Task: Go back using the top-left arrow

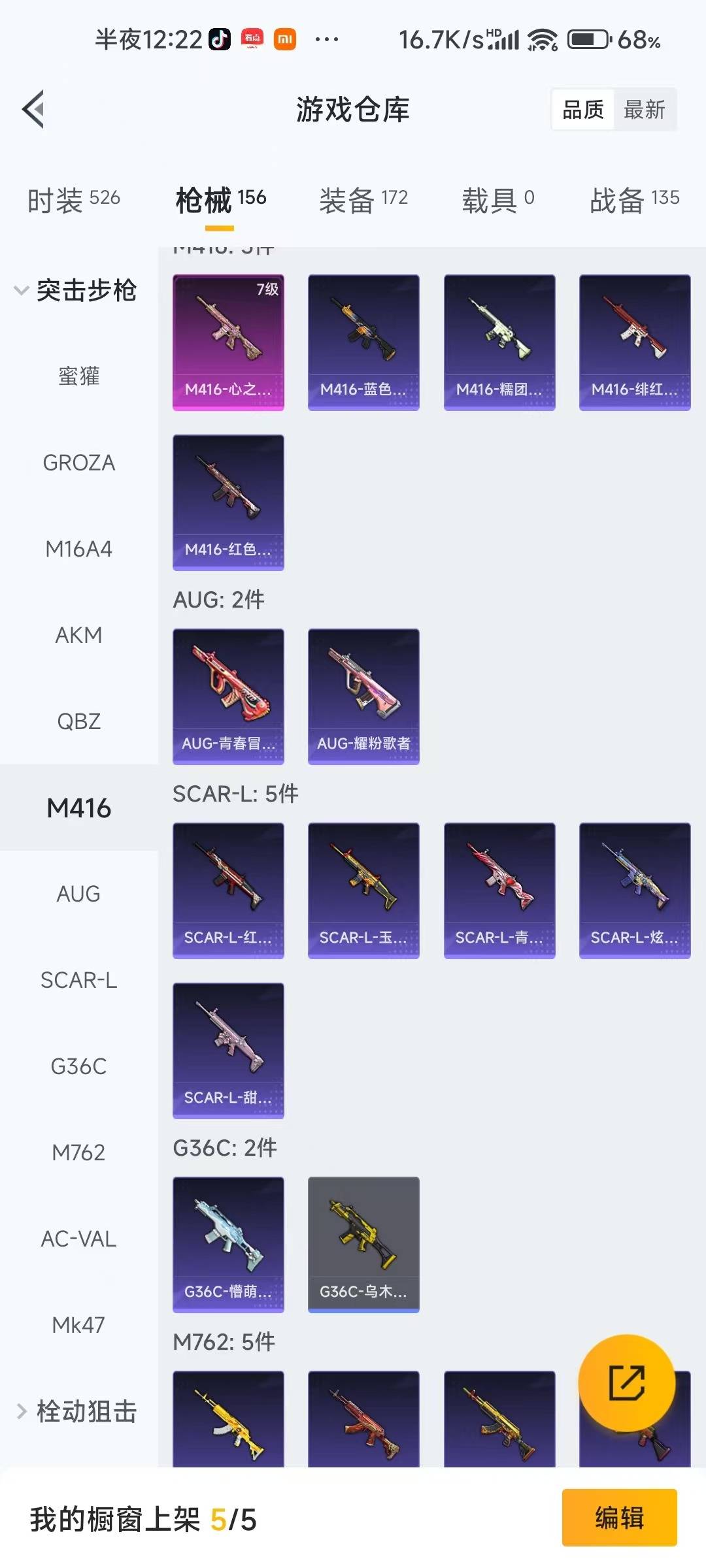Action: click(33, 109)
